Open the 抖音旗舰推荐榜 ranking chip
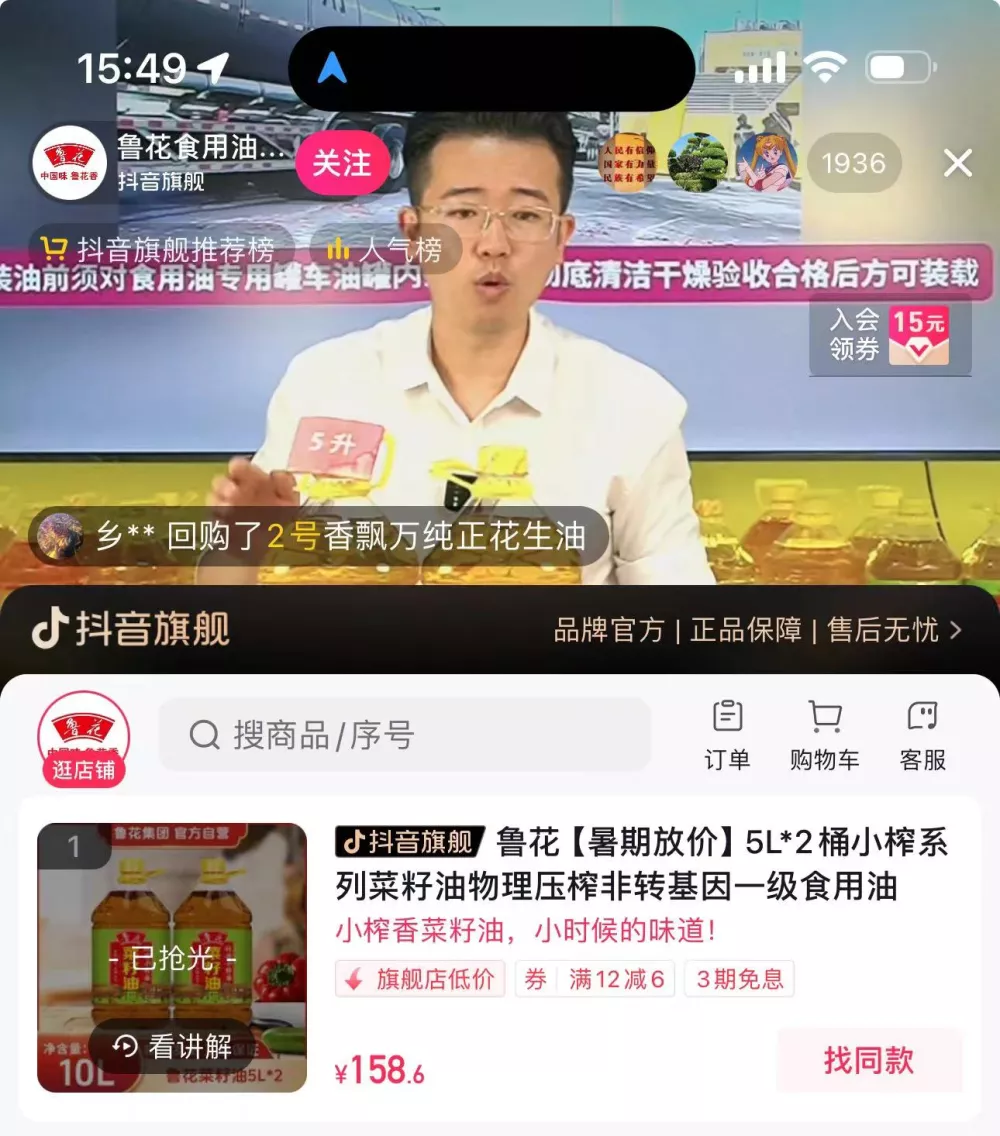 click(163, 249)
